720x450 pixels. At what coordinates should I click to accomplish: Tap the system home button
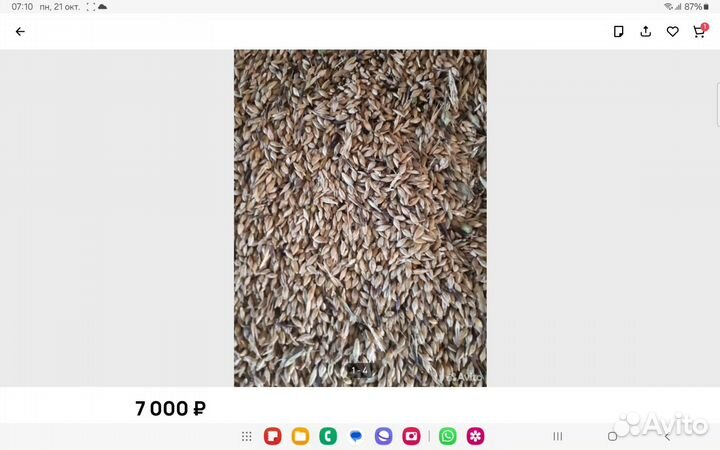612,436
